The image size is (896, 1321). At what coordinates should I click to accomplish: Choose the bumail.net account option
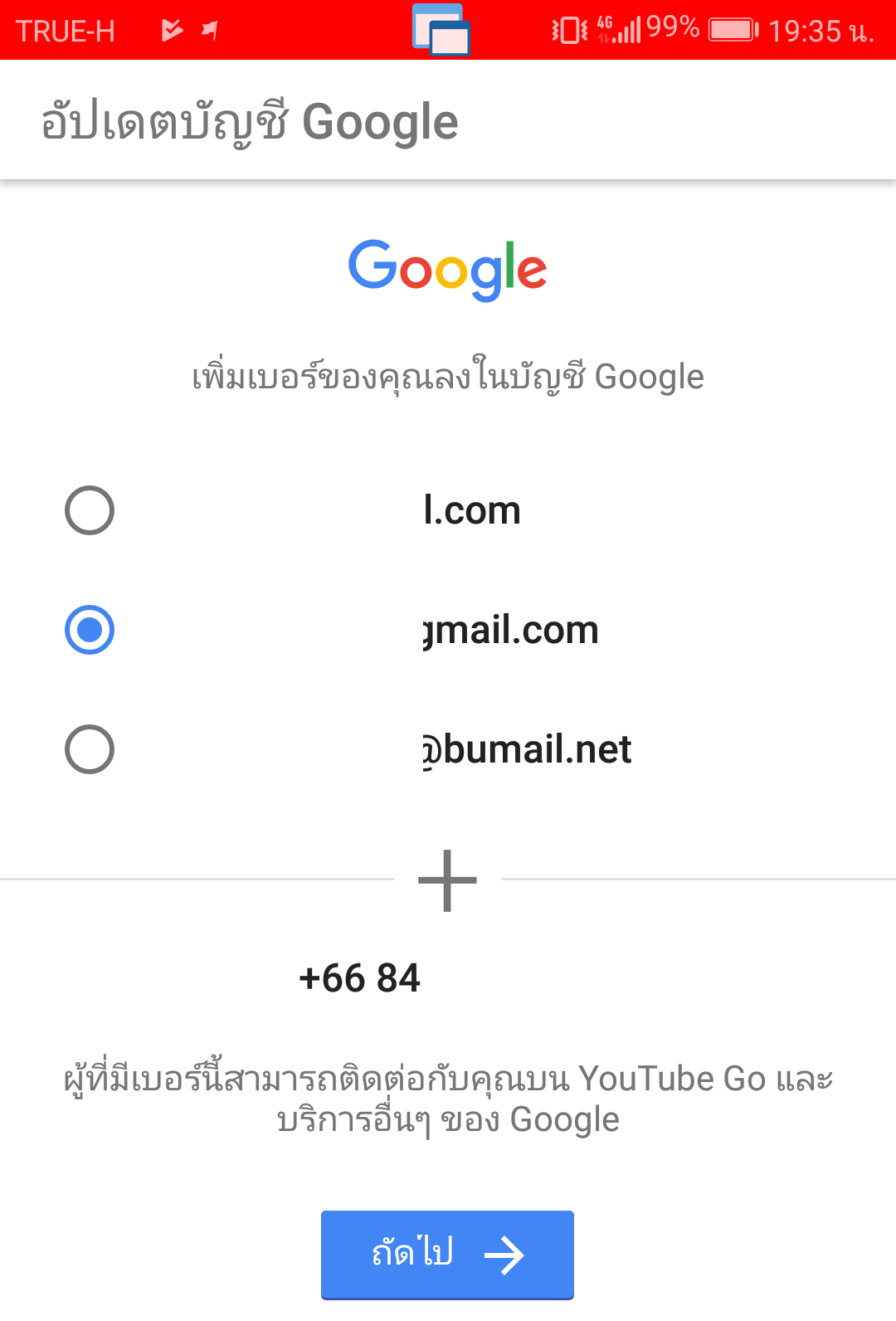coord(90,749)
